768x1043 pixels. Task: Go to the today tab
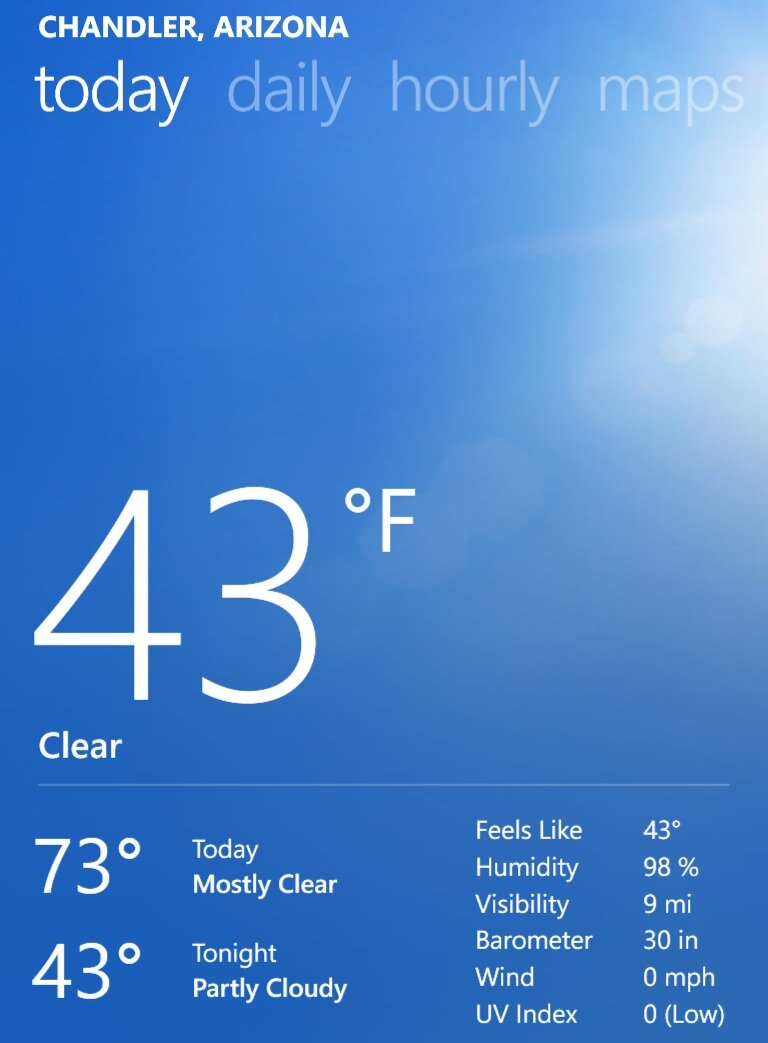click(111, 90)
